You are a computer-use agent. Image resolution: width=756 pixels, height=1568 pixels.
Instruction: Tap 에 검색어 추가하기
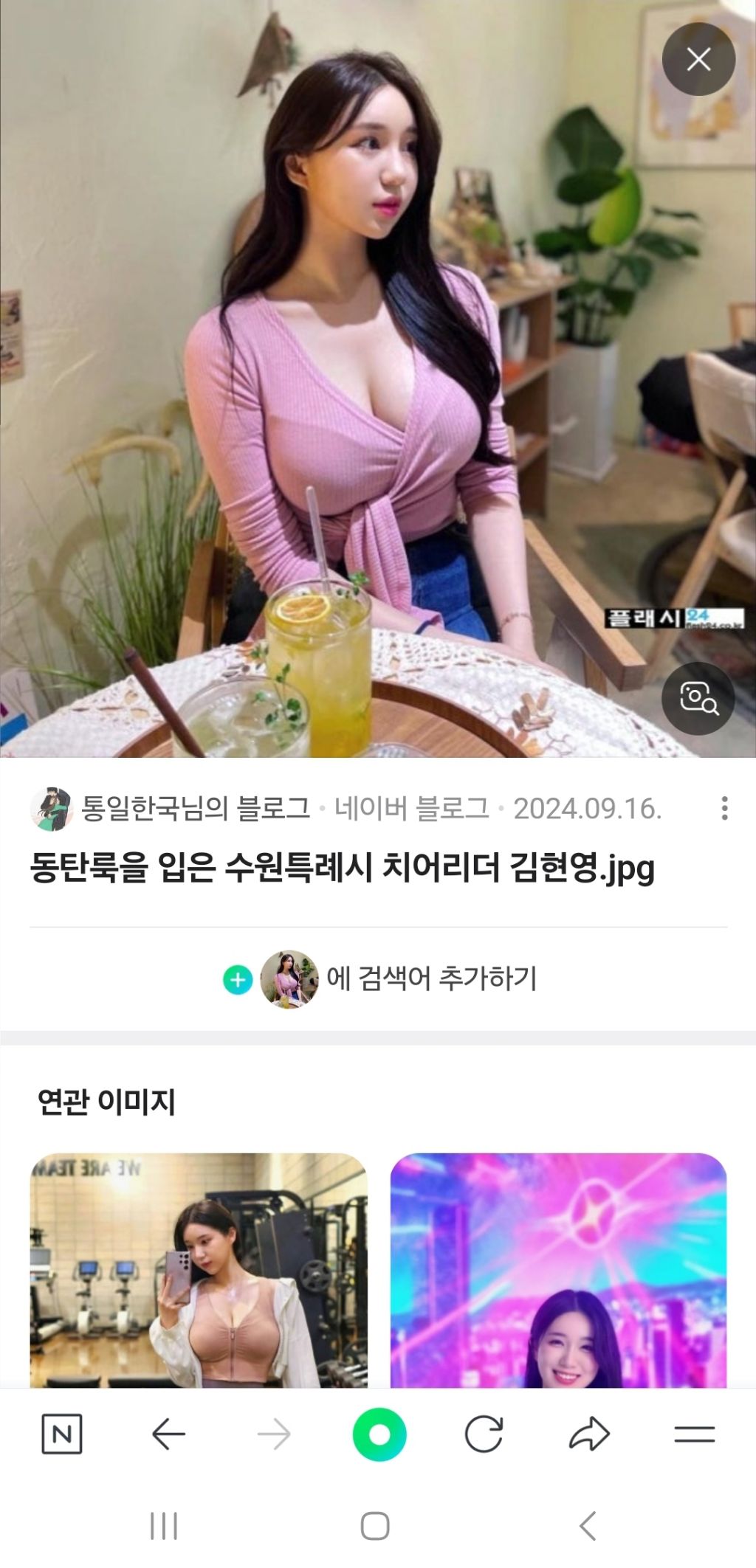pyautogui.click(x=379, y=979)
